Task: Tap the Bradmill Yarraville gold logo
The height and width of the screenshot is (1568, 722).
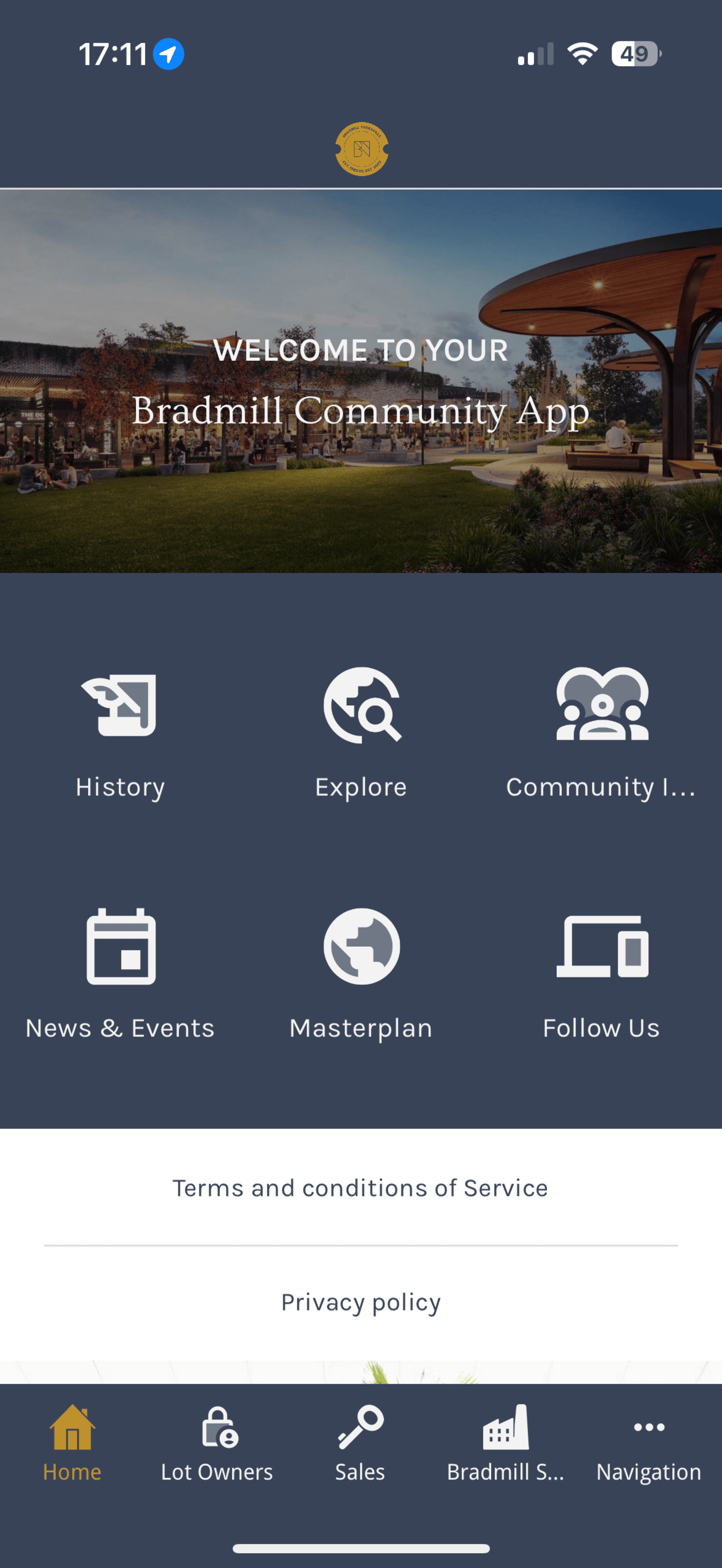Action: (361, 149)
